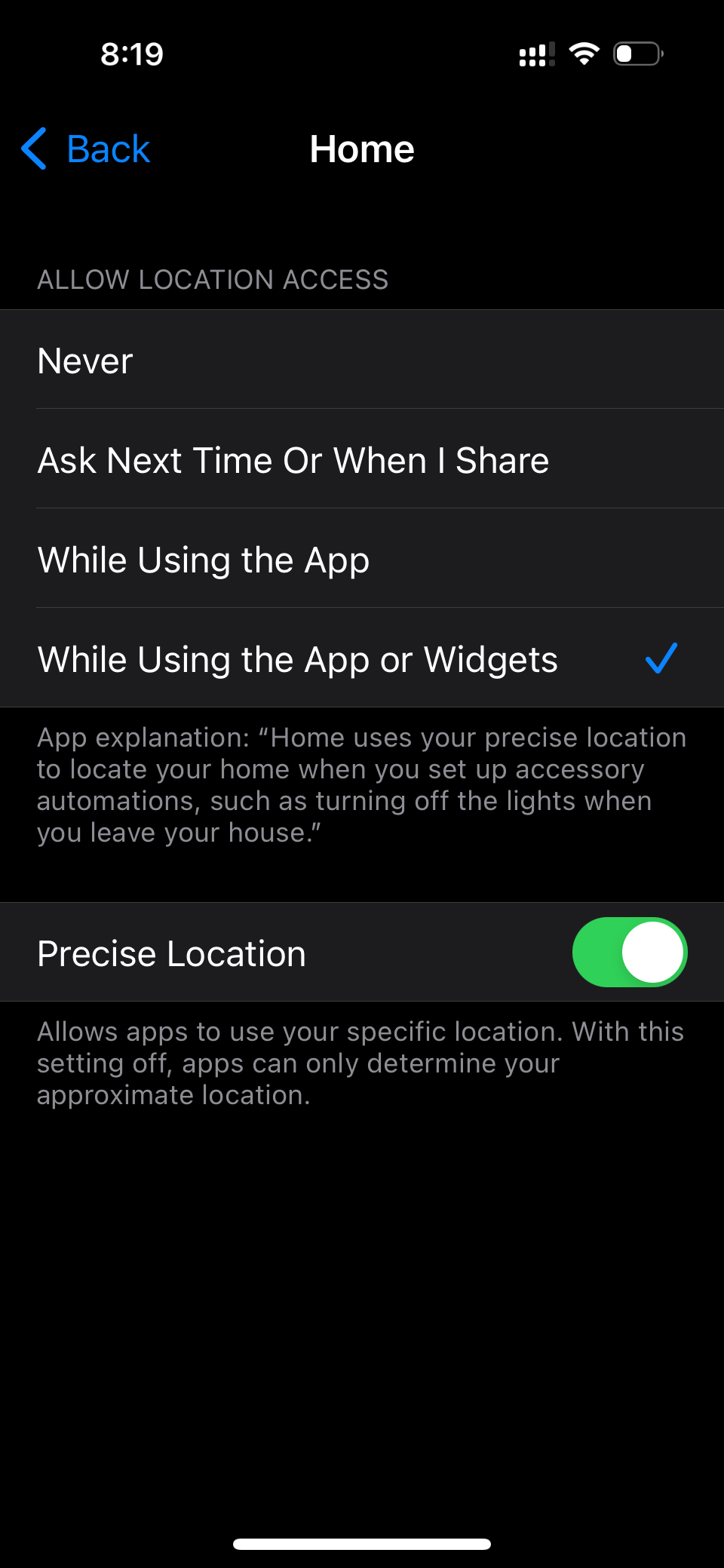Select Never for location access
724x1568 pixels.
point(362,360)
